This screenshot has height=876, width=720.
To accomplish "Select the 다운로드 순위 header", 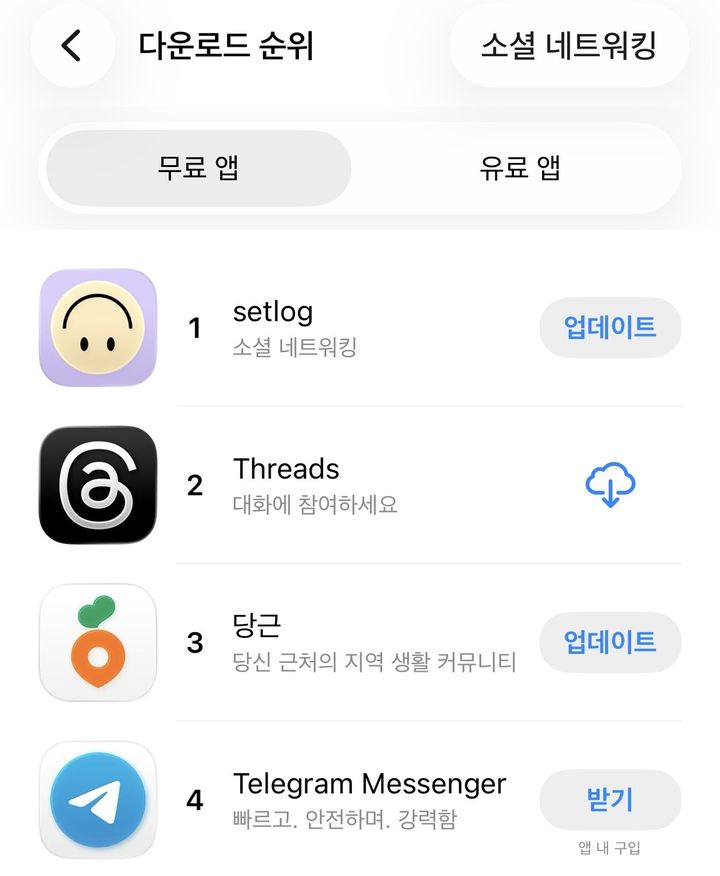I will 230,46.
